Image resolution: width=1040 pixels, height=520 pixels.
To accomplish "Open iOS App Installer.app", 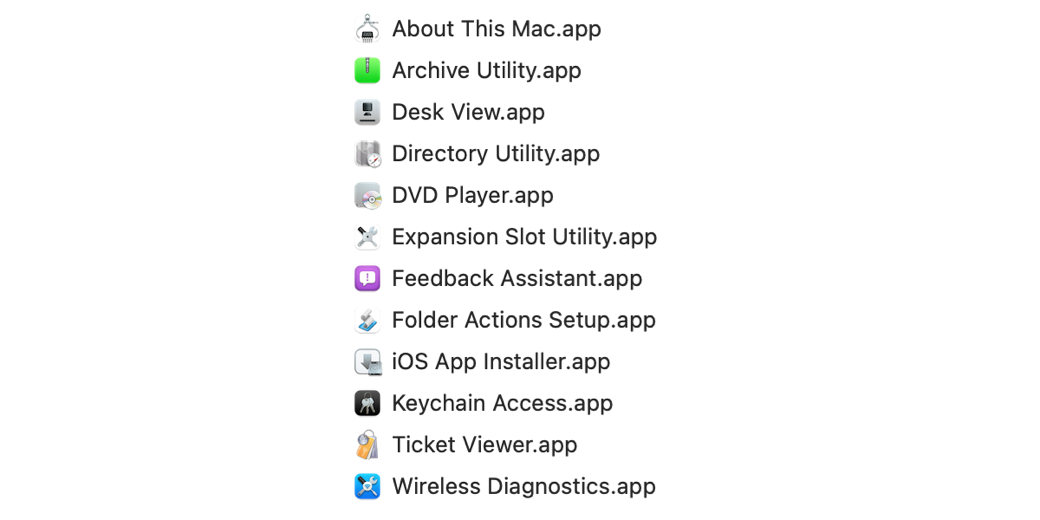I will [500, 362].
